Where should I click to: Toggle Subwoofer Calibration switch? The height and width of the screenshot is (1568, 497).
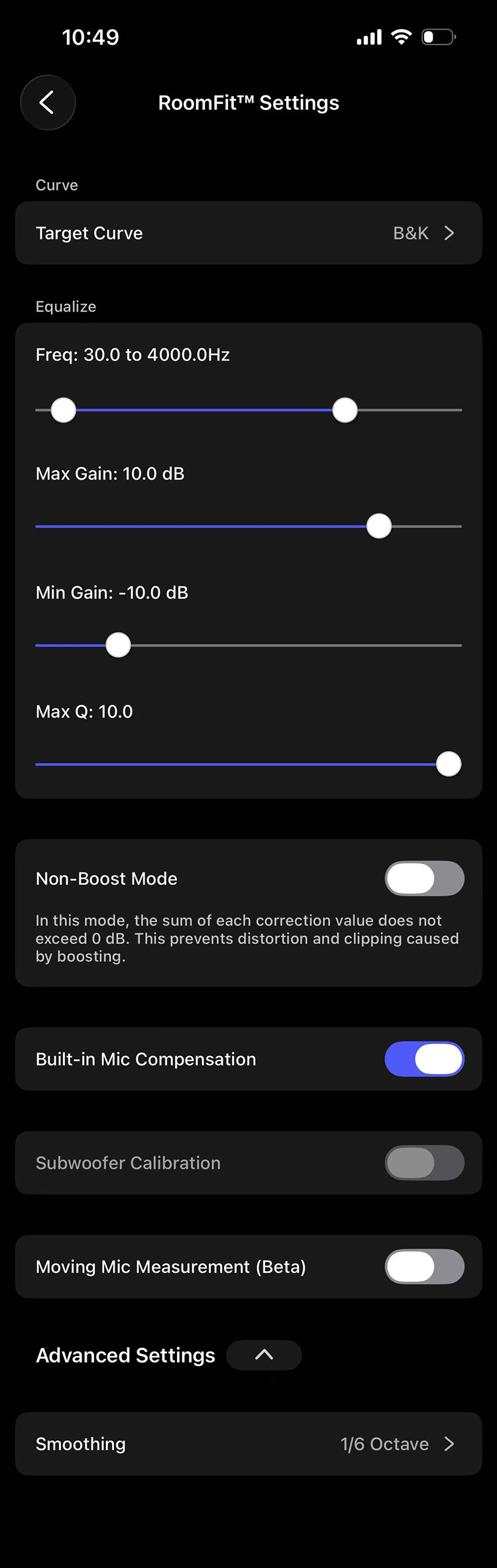pyautogui.click(x=425, y=1163)
